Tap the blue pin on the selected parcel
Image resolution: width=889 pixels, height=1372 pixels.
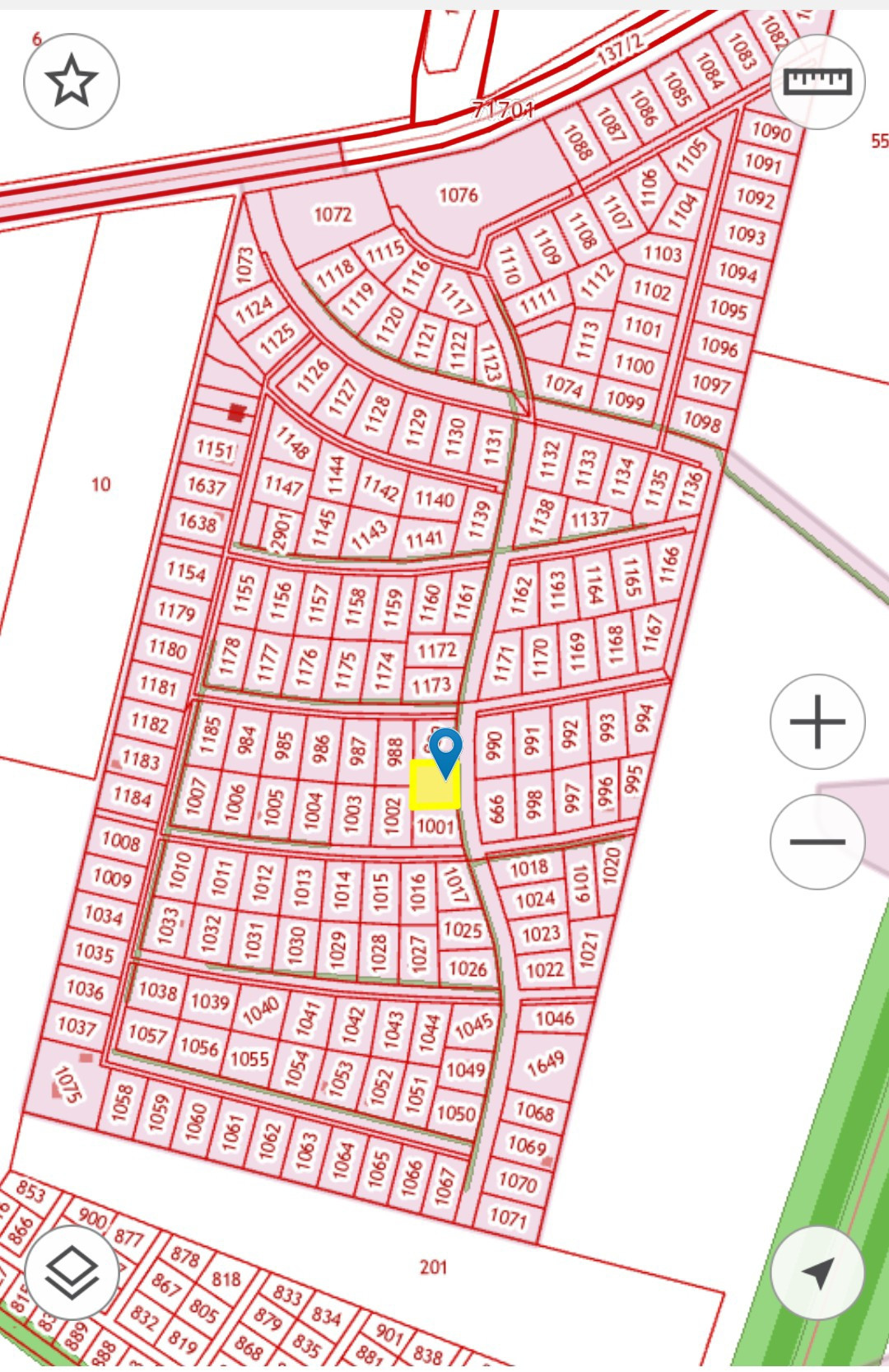[445, 749]
